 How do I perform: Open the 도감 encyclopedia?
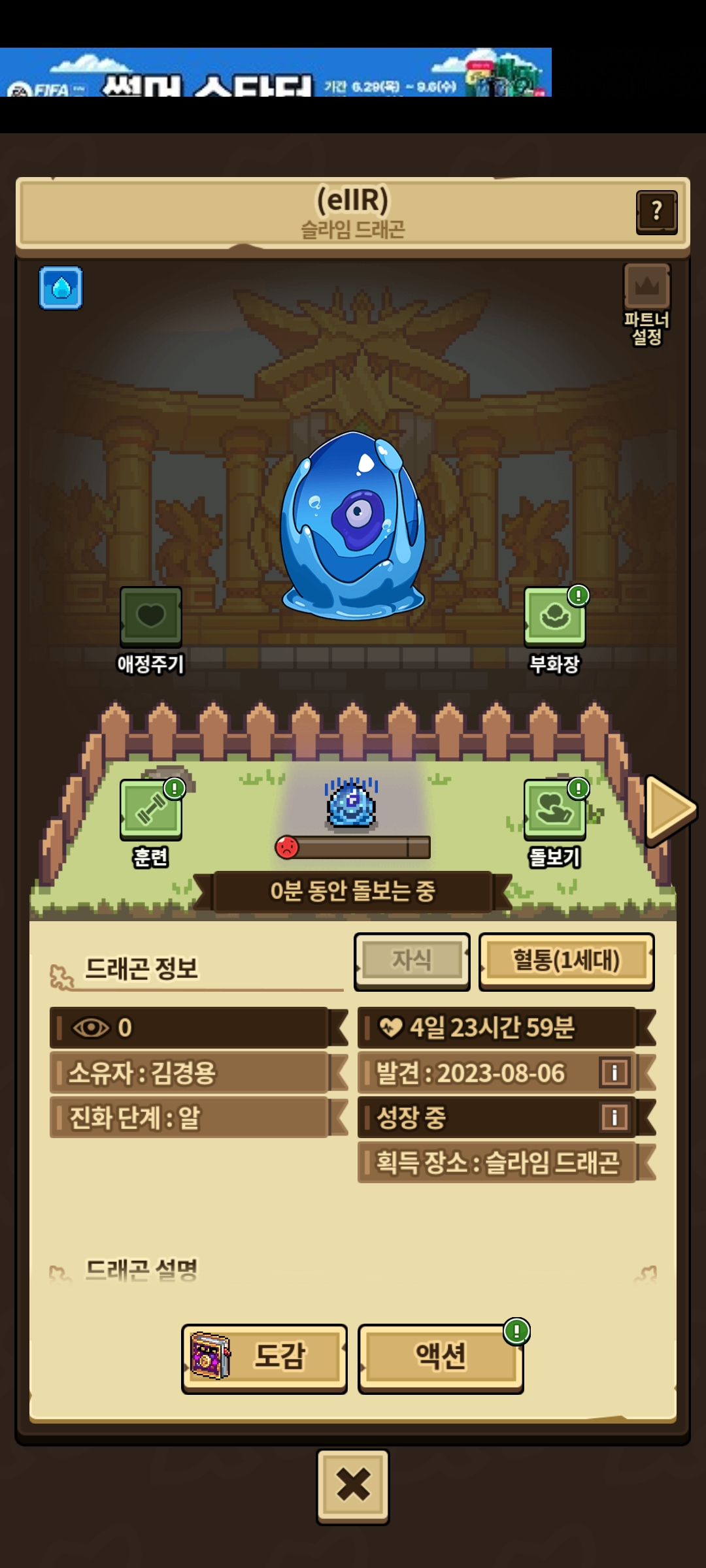(264, 1358)
